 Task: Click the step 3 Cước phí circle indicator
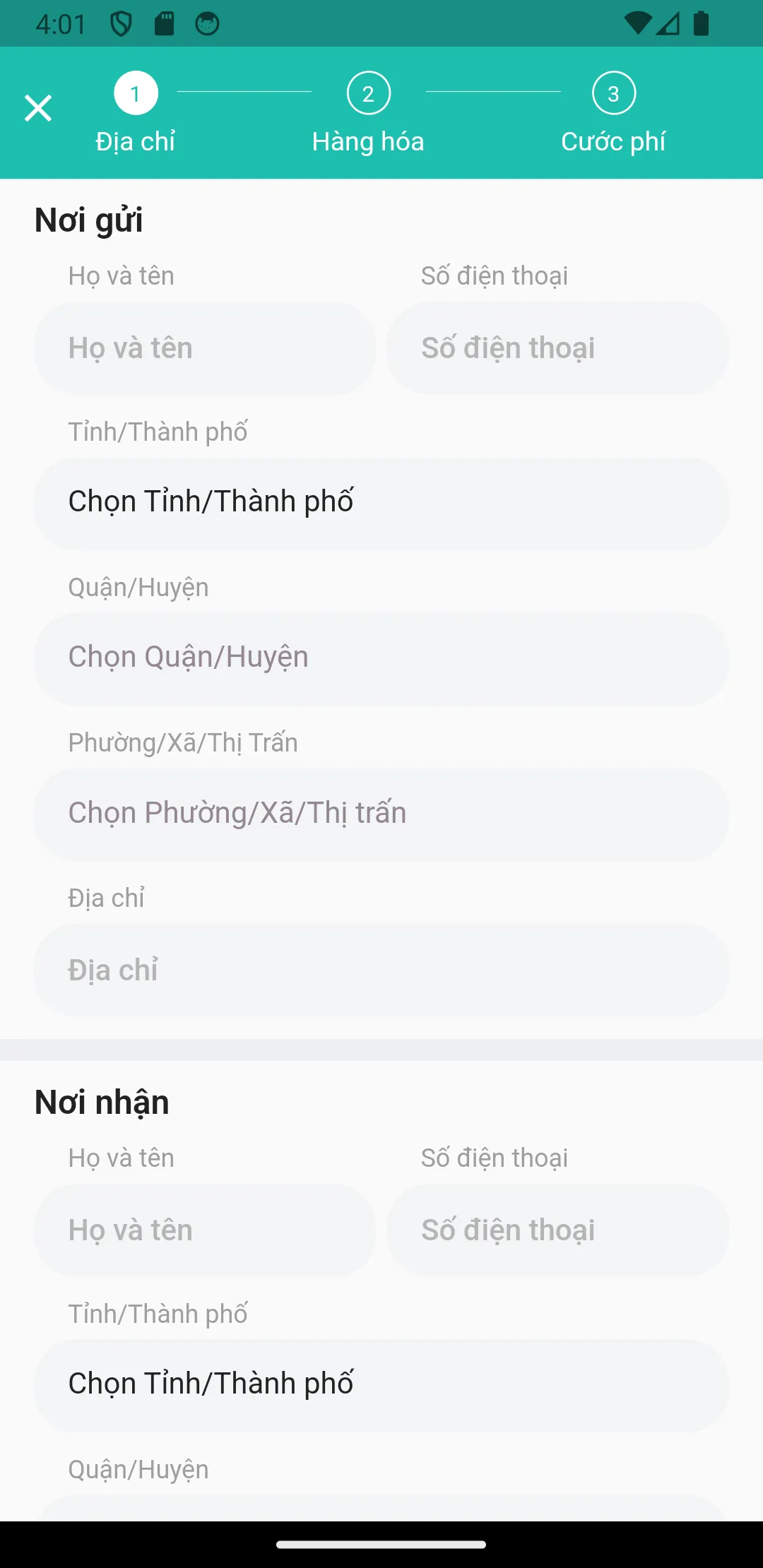coord(613,92)
